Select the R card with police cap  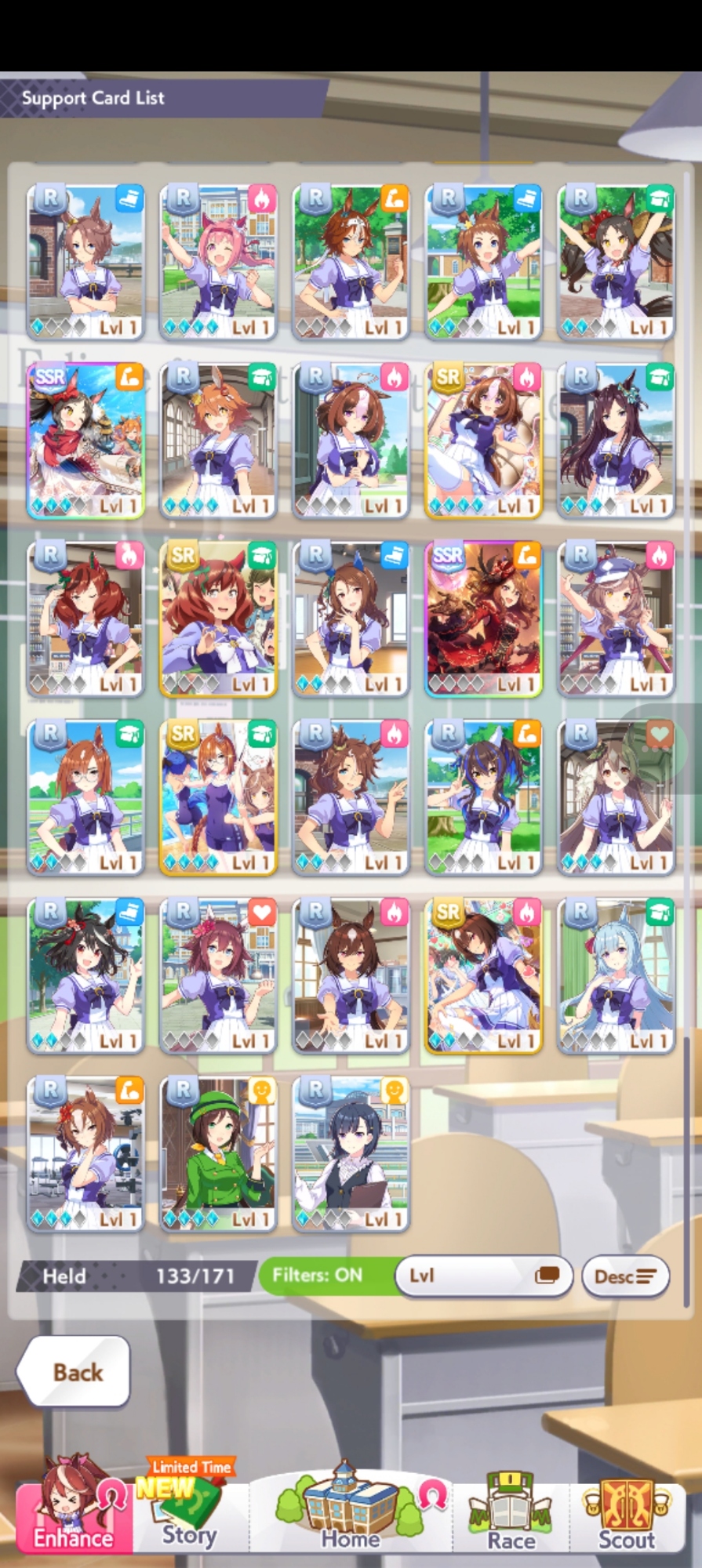(x=616, y=618)
